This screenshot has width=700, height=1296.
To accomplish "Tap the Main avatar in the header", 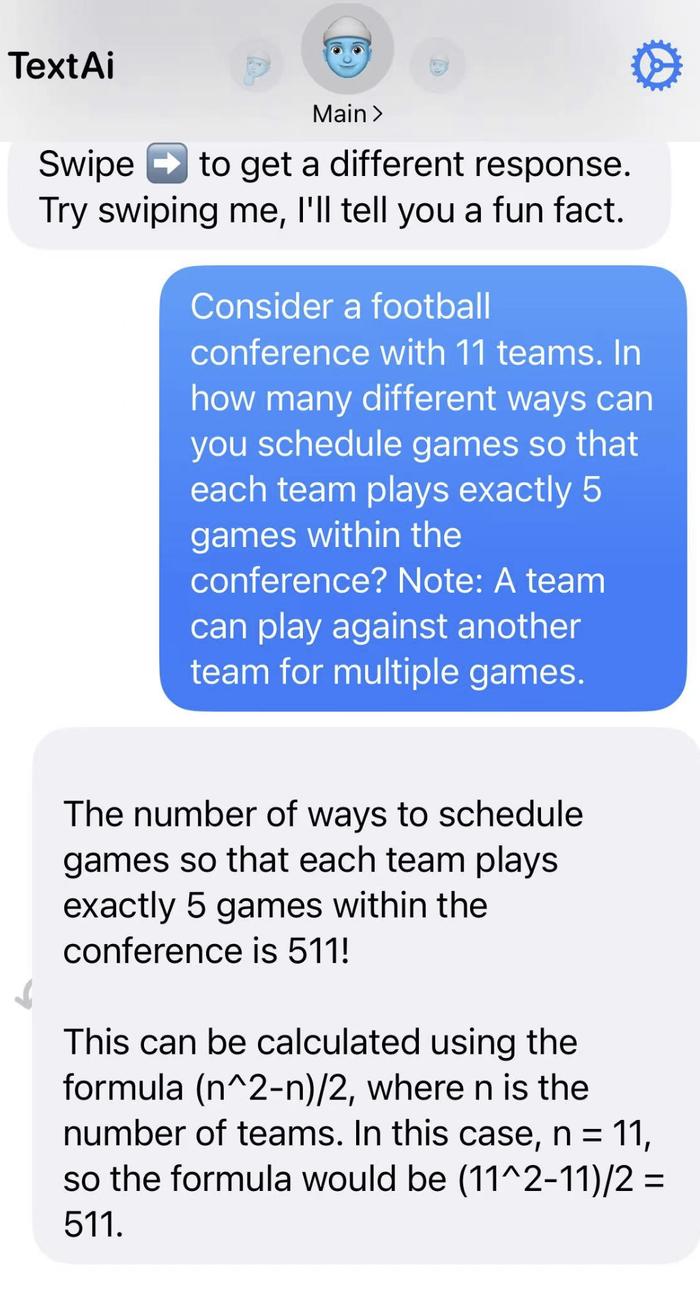I will (347, 50).
